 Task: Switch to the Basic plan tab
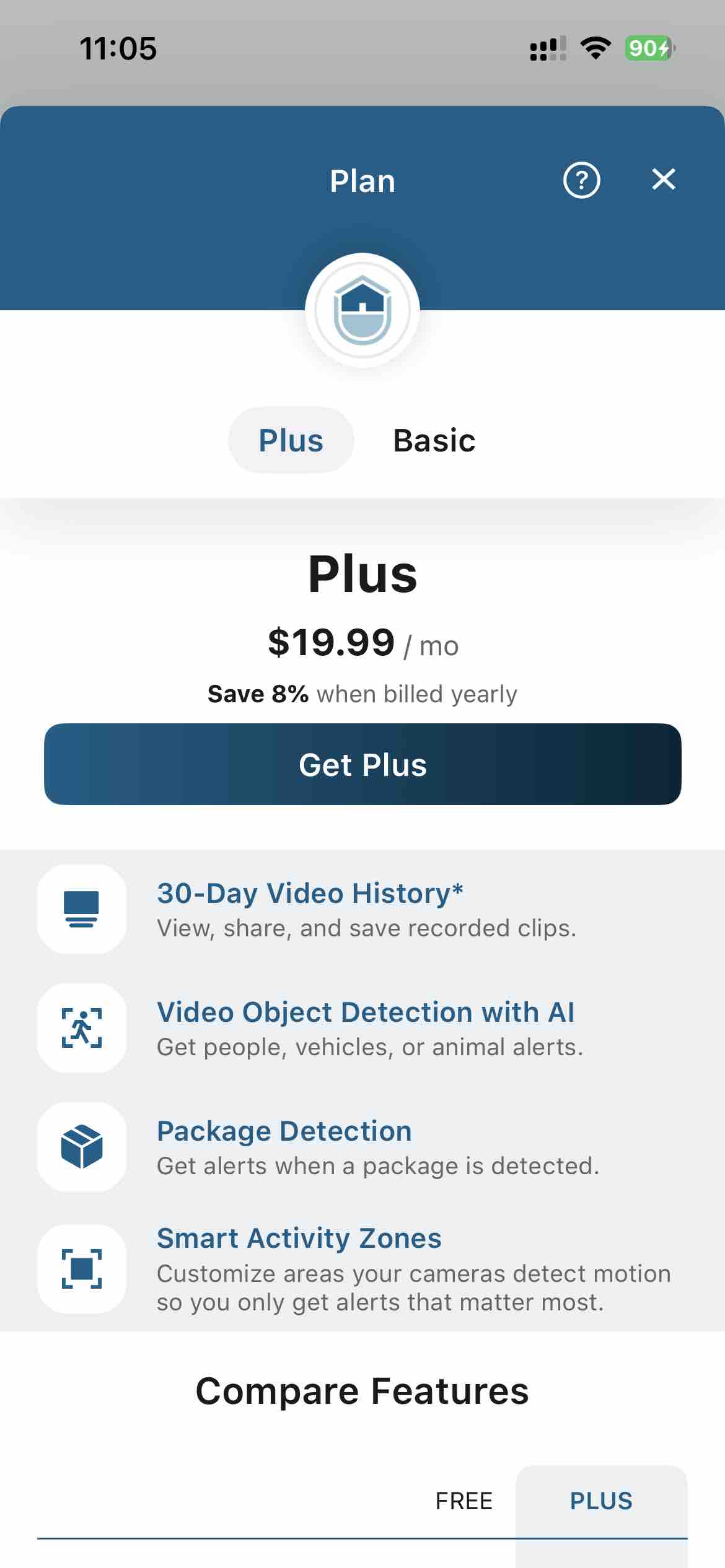[x=434, y=440]
